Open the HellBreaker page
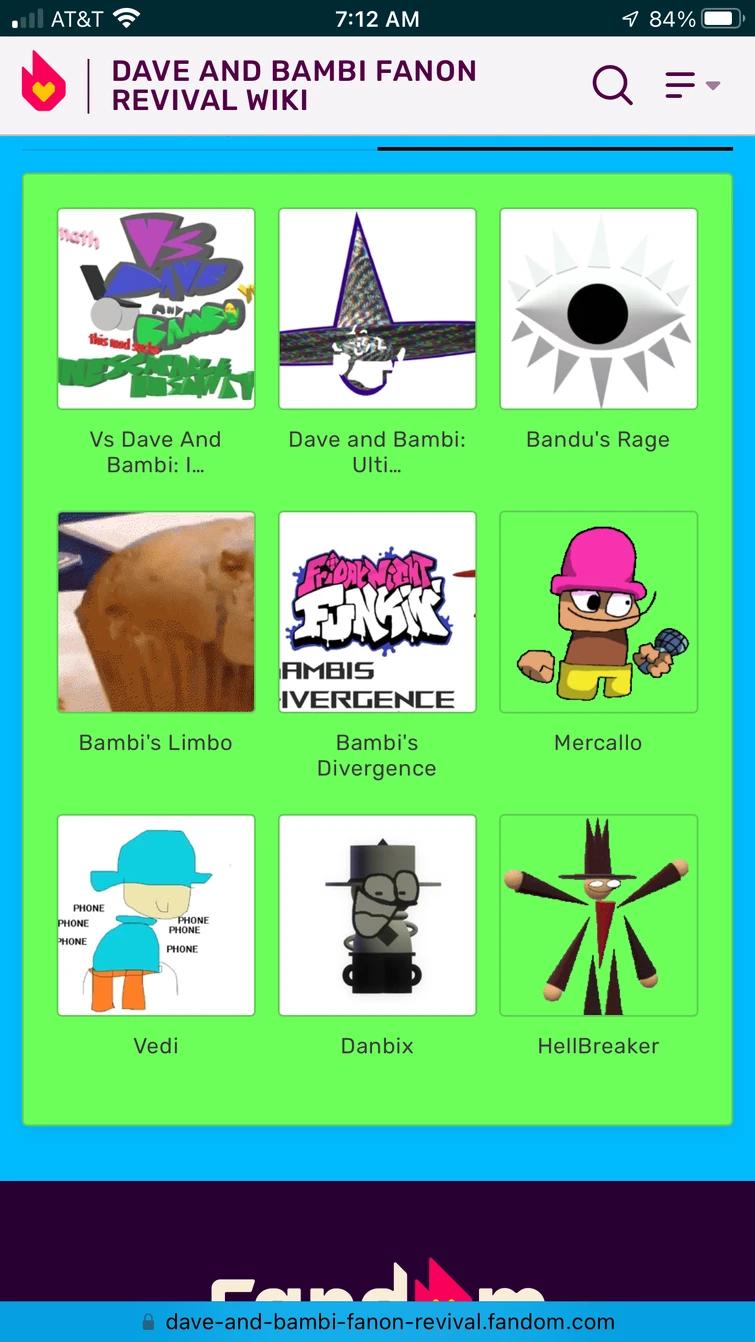The width and height of the screenshot is (755, 1342). point(598,915)
